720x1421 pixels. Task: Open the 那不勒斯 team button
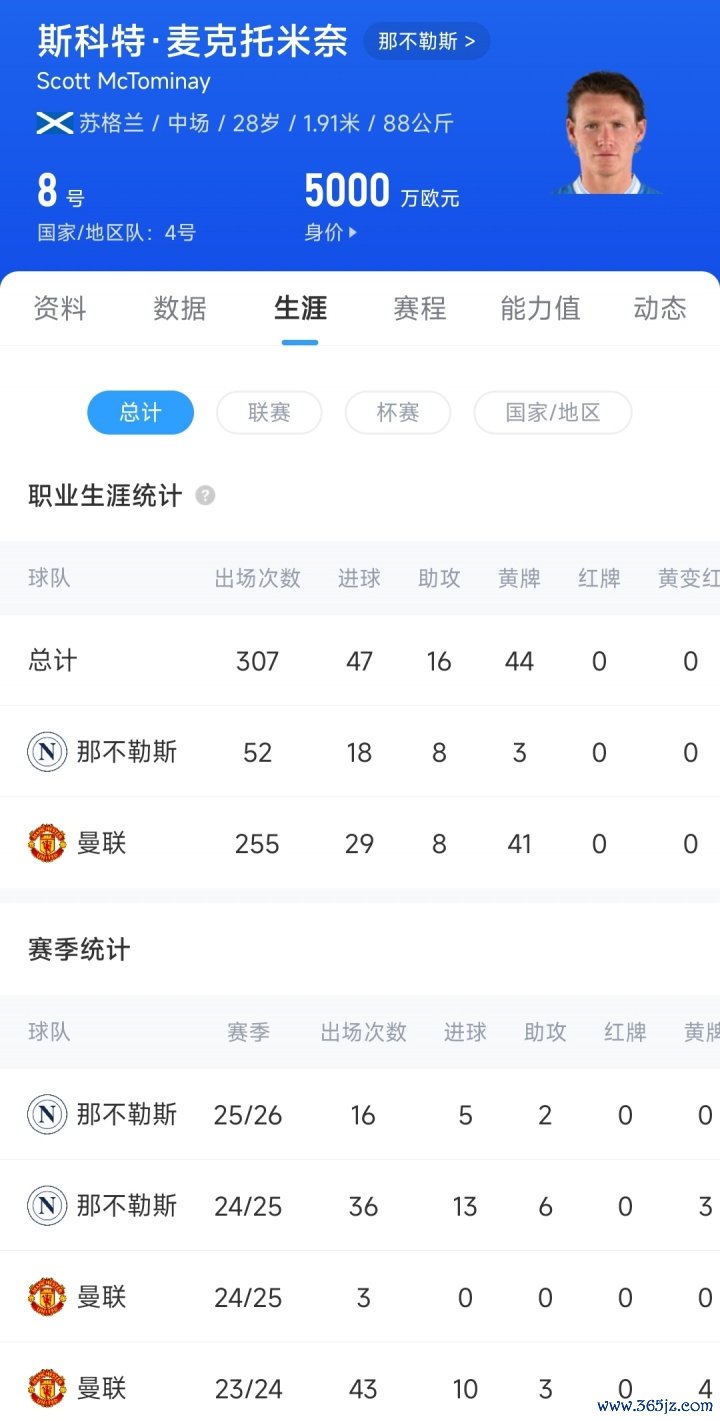(x=426, y=42)
